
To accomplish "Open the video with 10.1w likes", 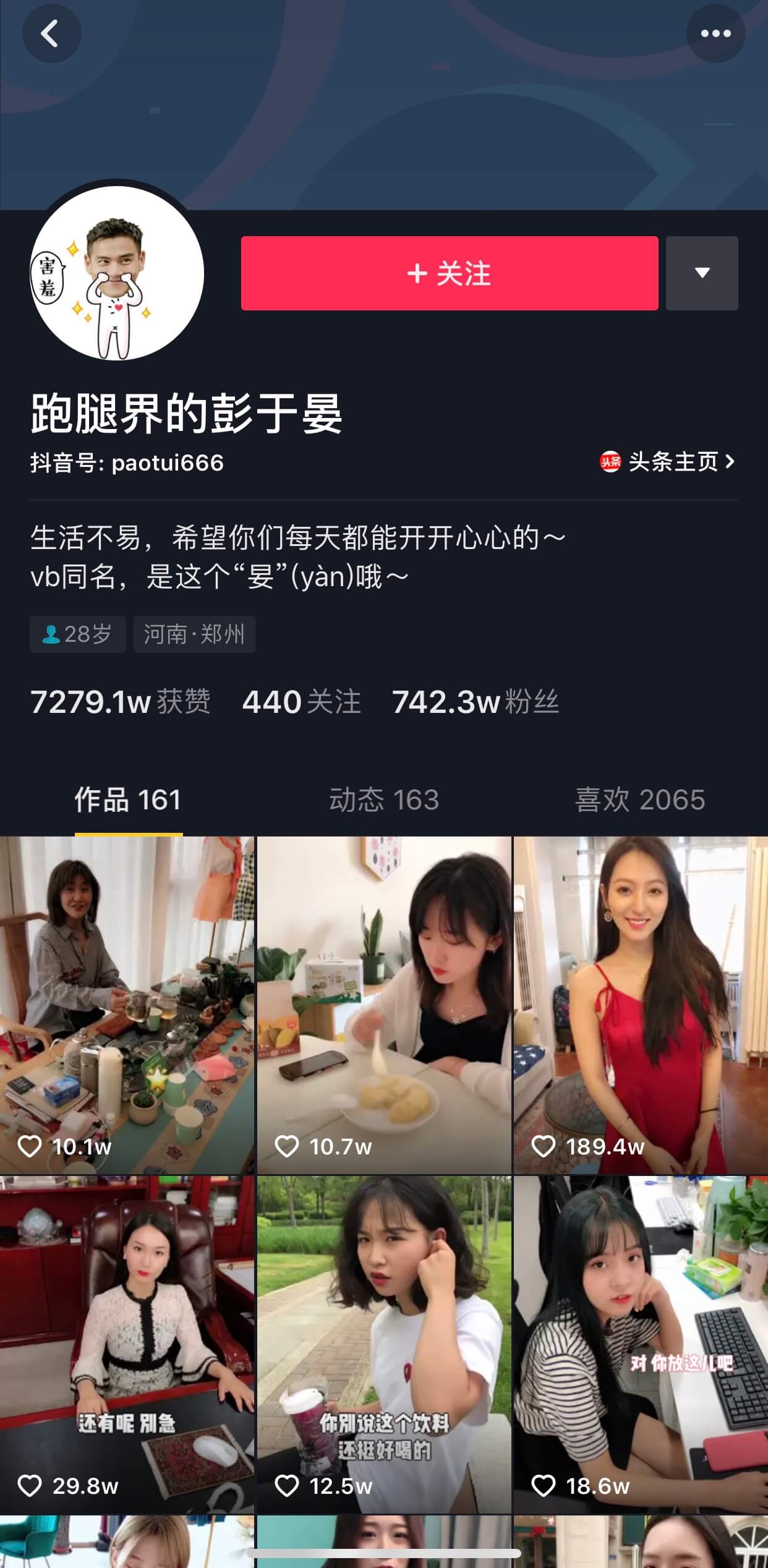I will (127, 1005).
